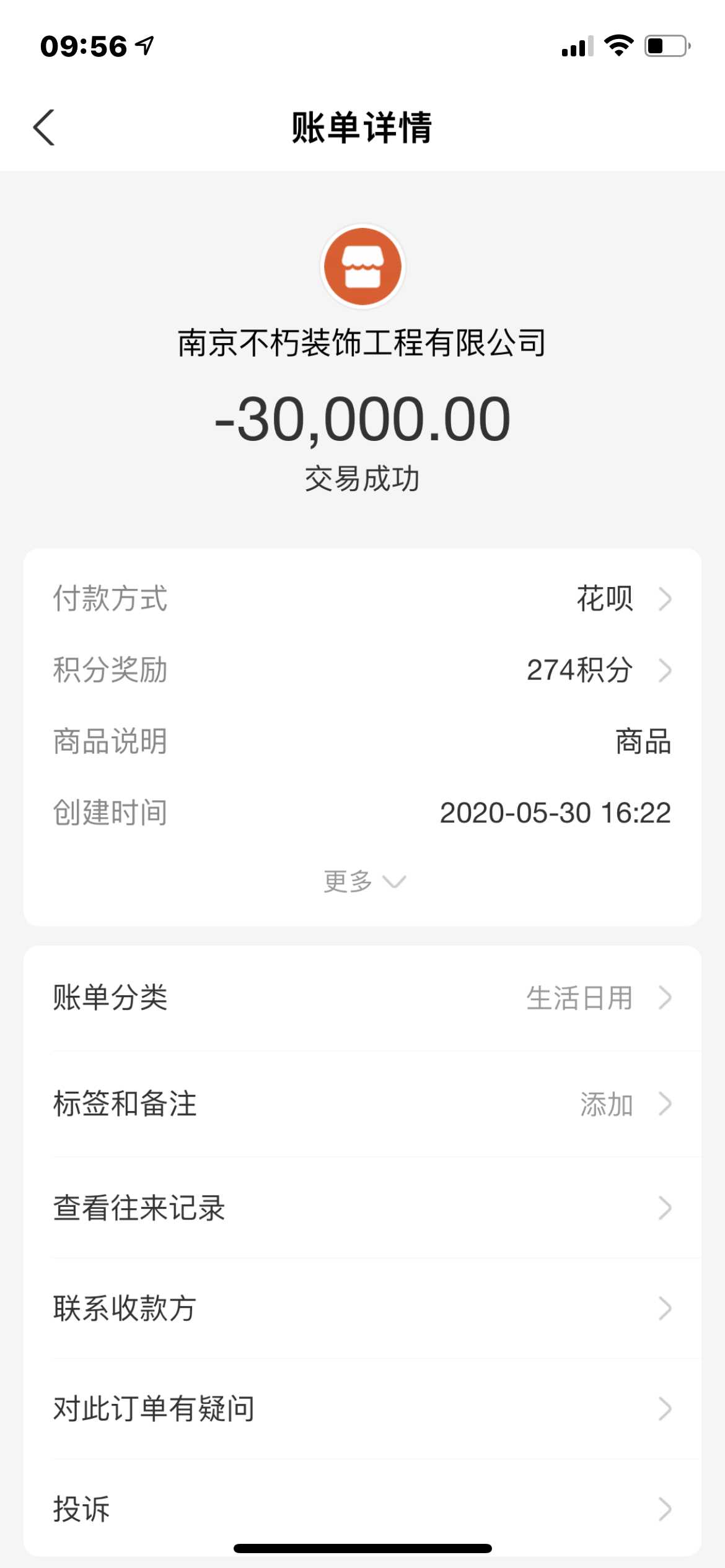Select 联系收款方
This screenshot has width=725, height=1568.
click(x=362, y=1309)
